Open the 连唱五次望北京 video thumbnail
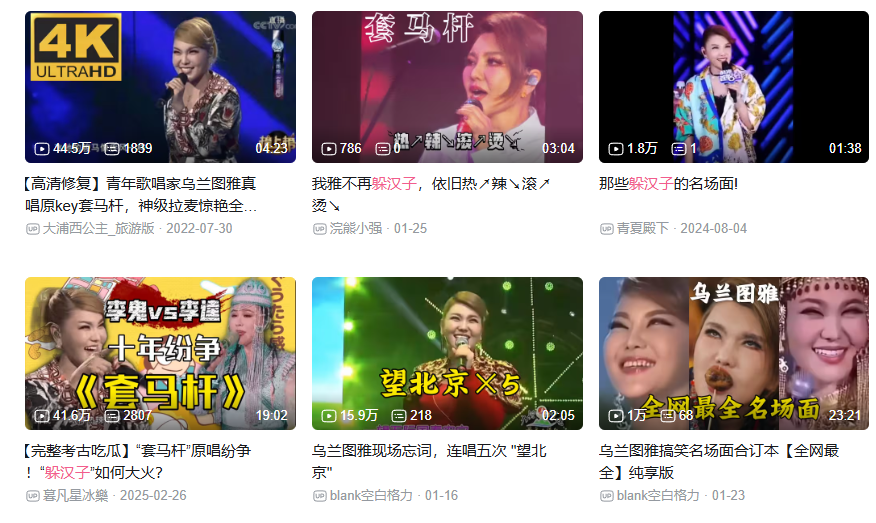876x523 pixels. (x=447, y=353)
